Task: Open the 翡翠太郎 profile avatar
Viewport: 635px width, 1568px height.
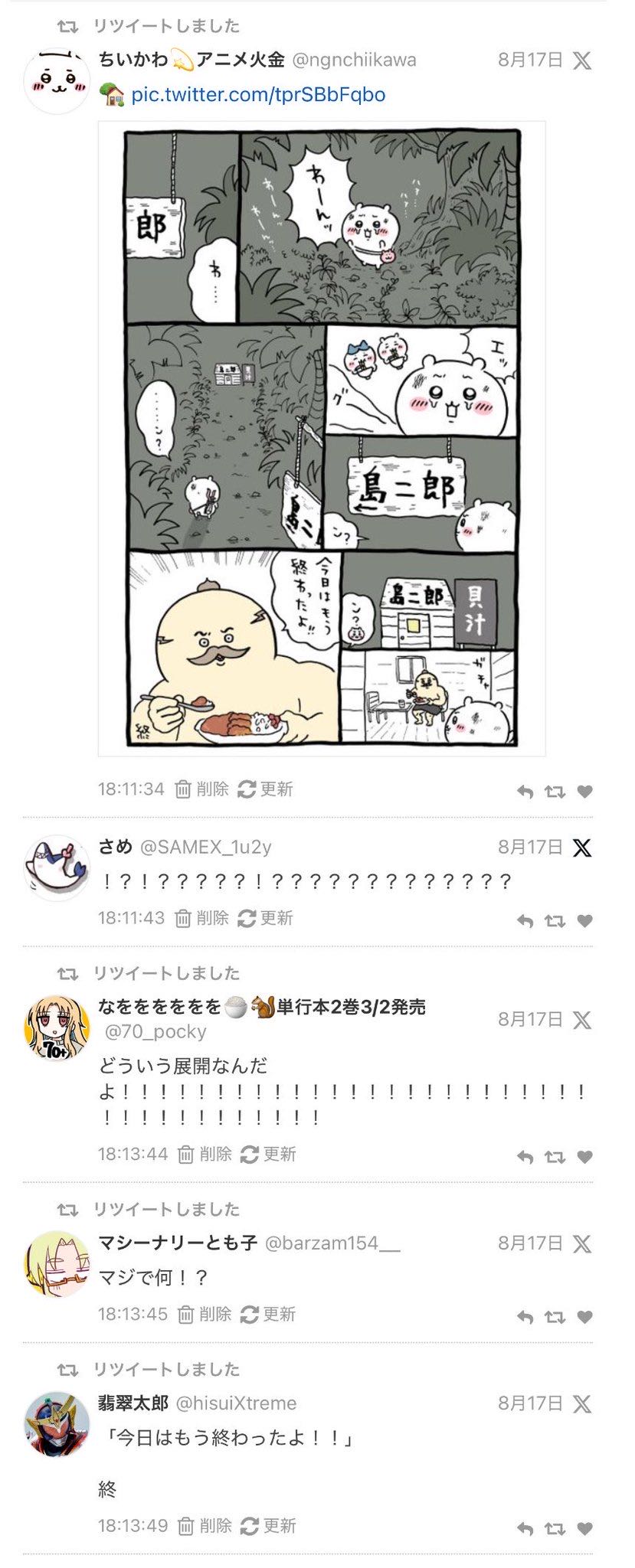Action: [x=57, y=1423]
